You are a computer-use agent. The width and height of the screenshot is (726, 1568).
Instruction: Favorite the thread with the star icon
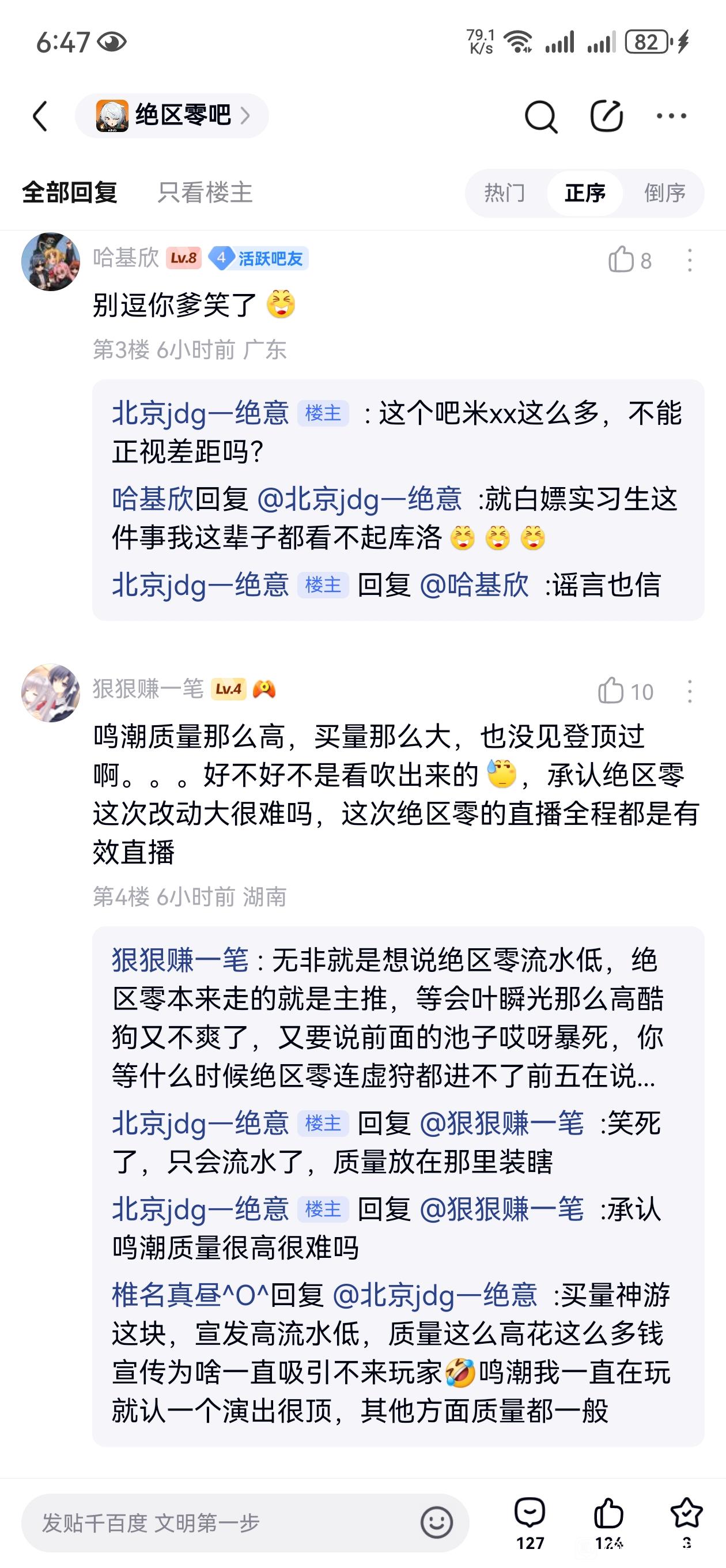pos(686,1516)
